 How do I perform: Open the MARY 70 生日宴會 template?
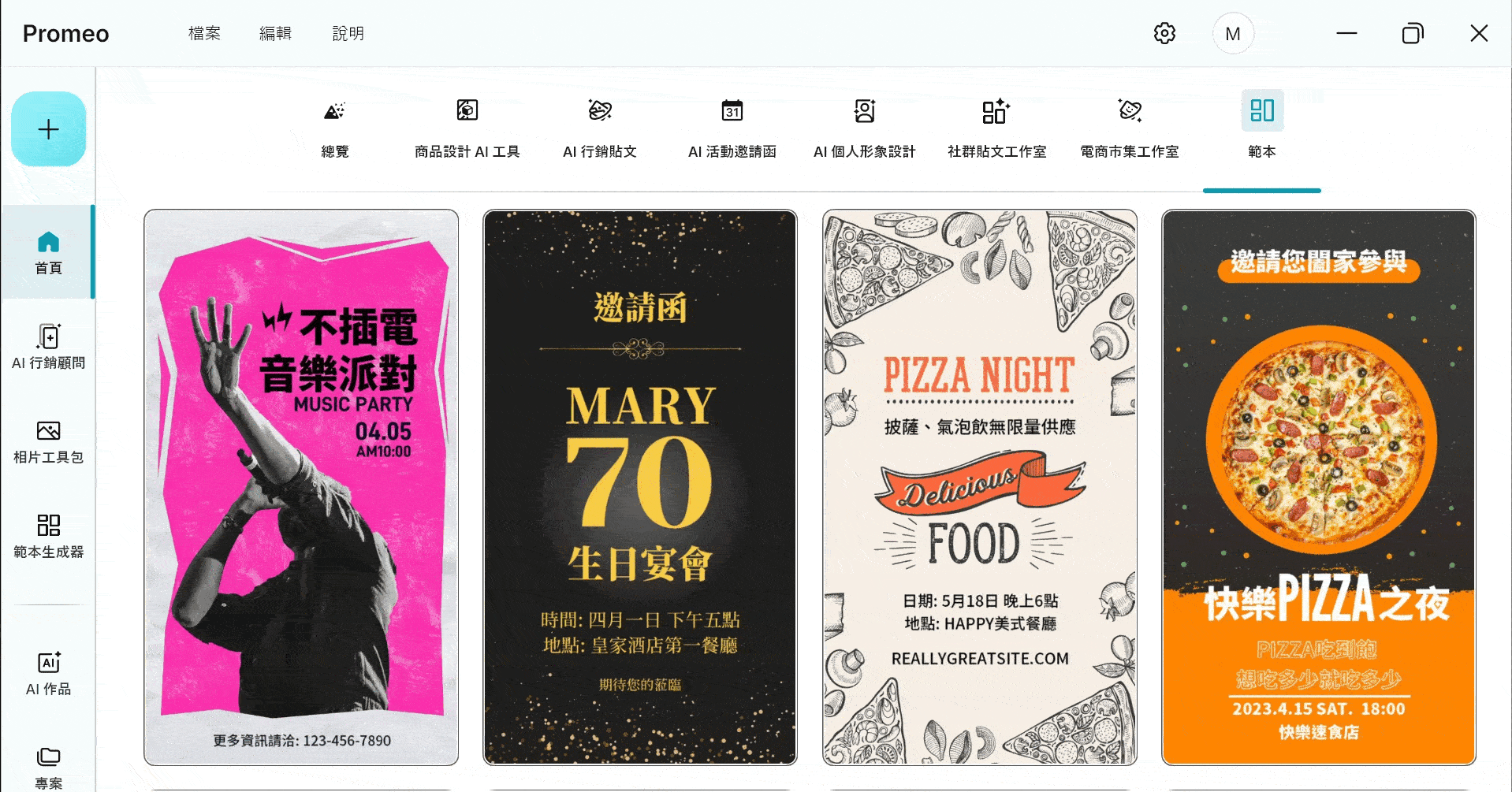pos(639,486)
